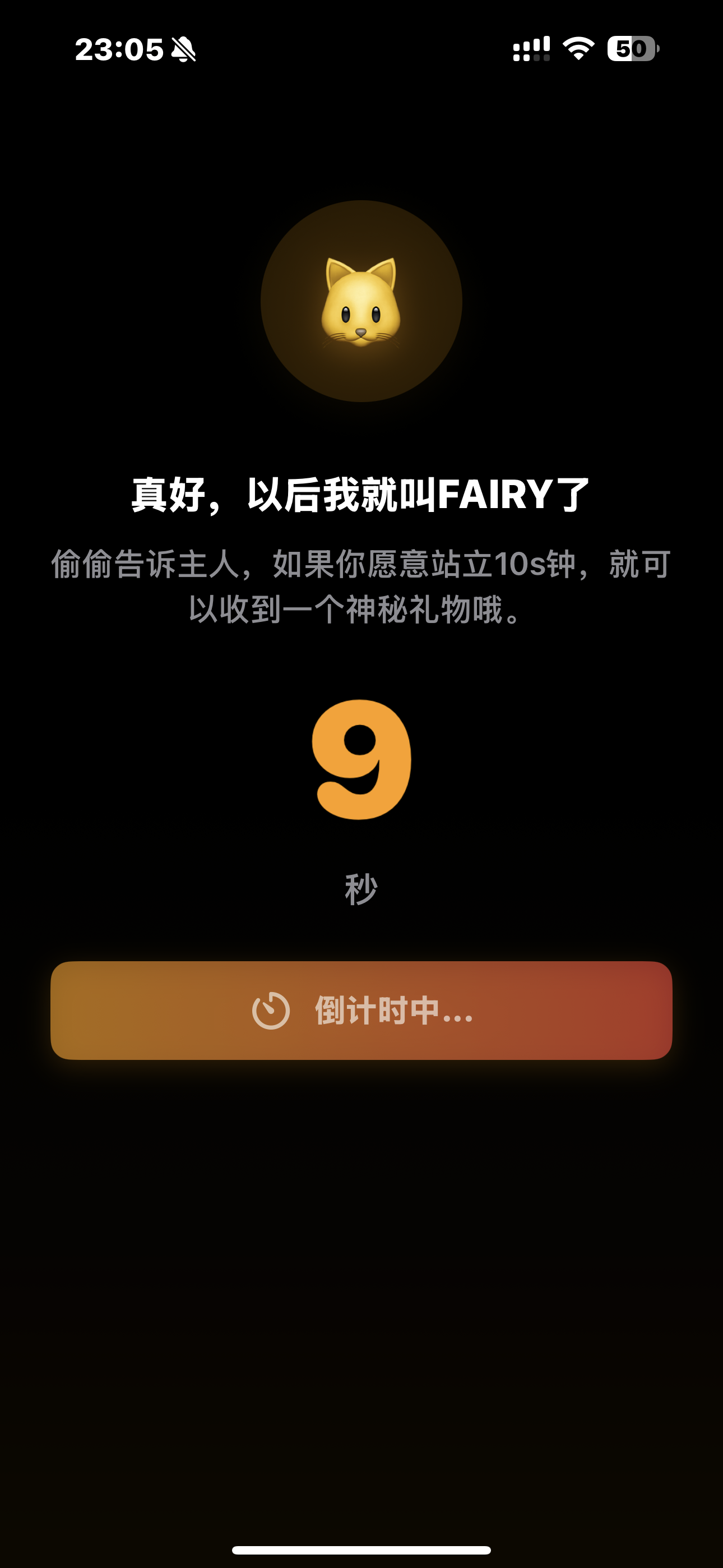723x1568 pixels.
Task: Tap the 倒计时中... countdown button
Action: 361,1011
